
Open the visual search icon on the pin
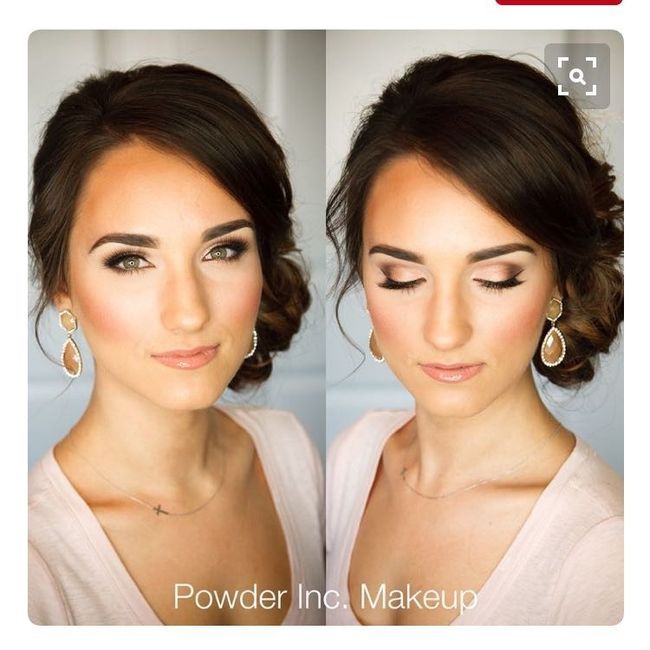[x=577, y=76]
